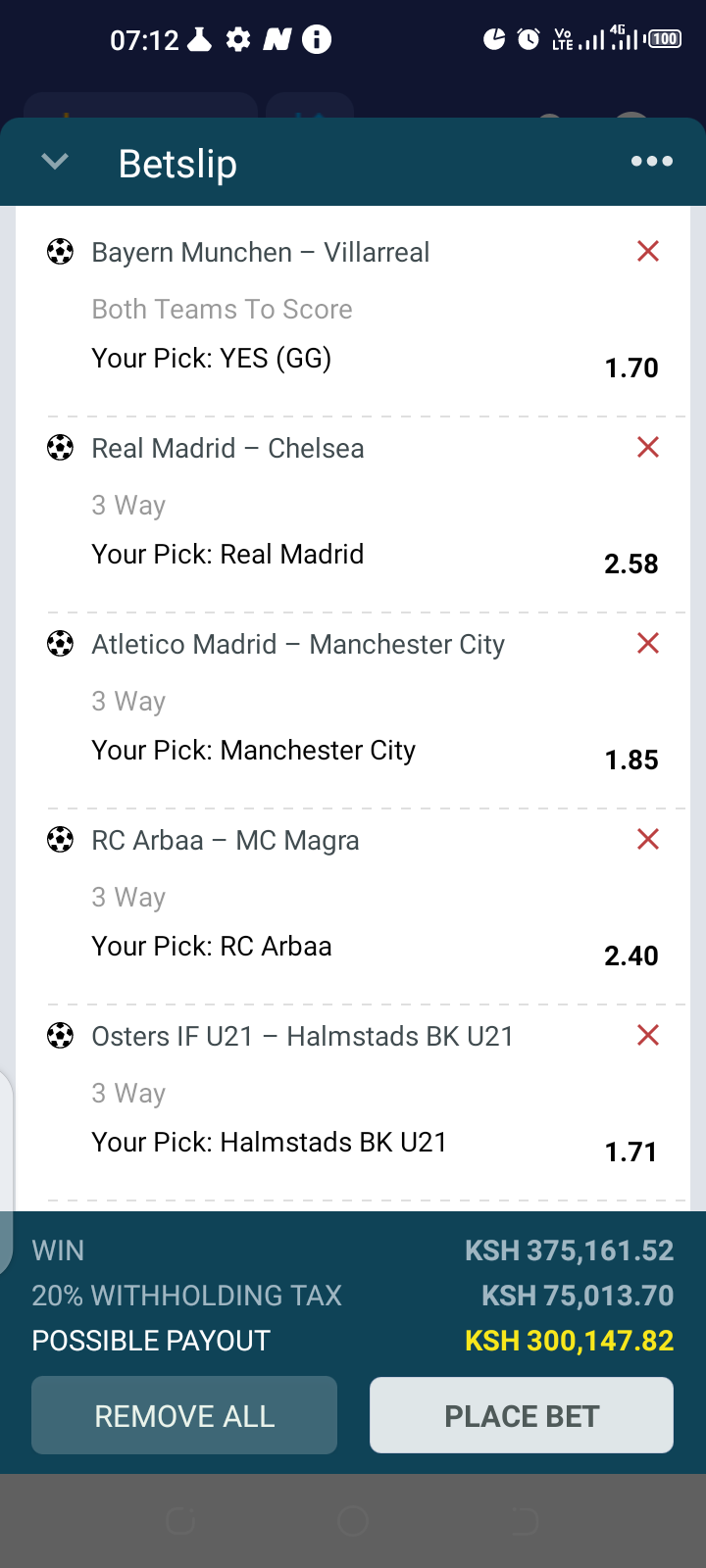Collapse the Betslip with the down chevron
Viewport: 706px width, 1568px height.
pyautogui.click(x=55, y=162)
